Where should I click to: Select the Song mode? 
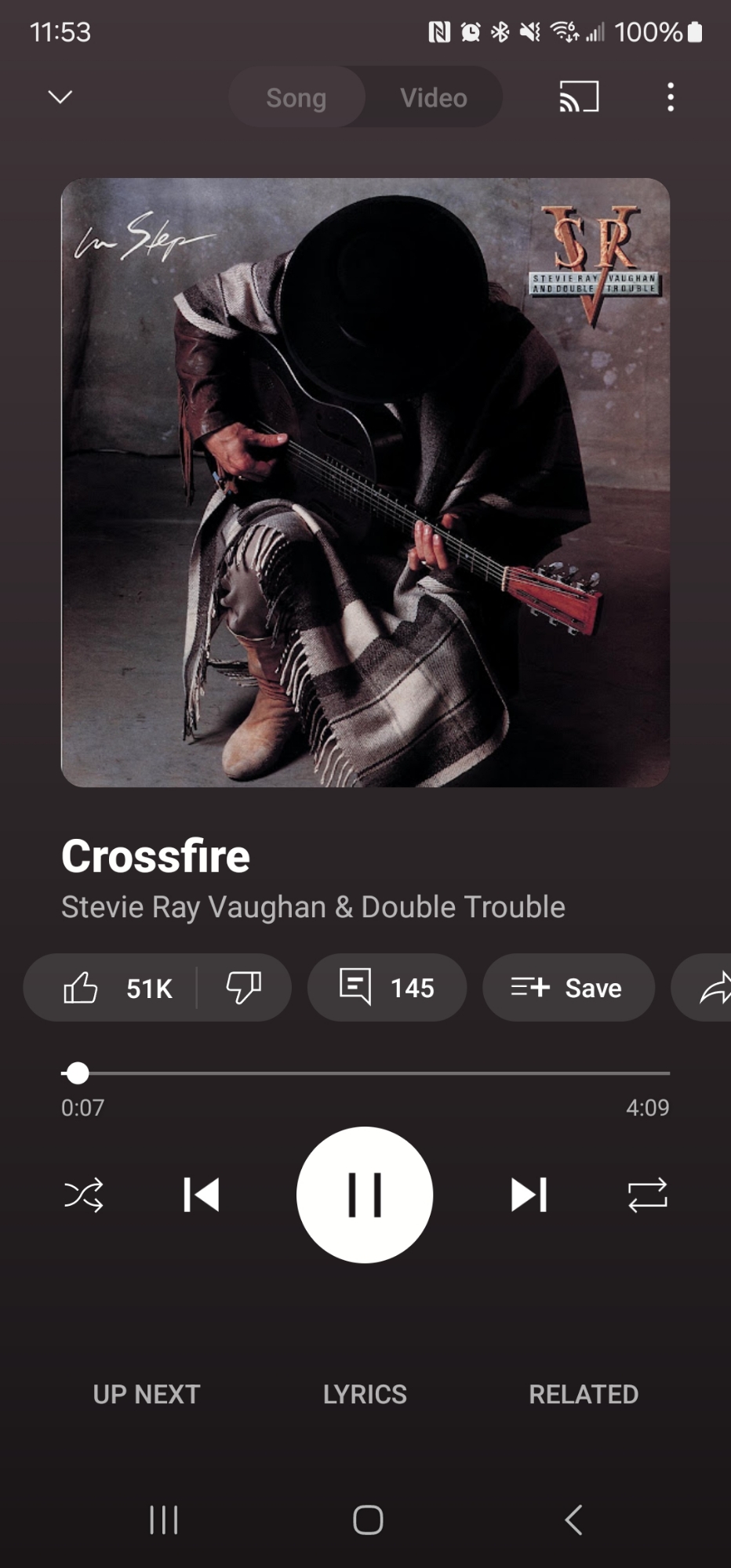[296, 97]
